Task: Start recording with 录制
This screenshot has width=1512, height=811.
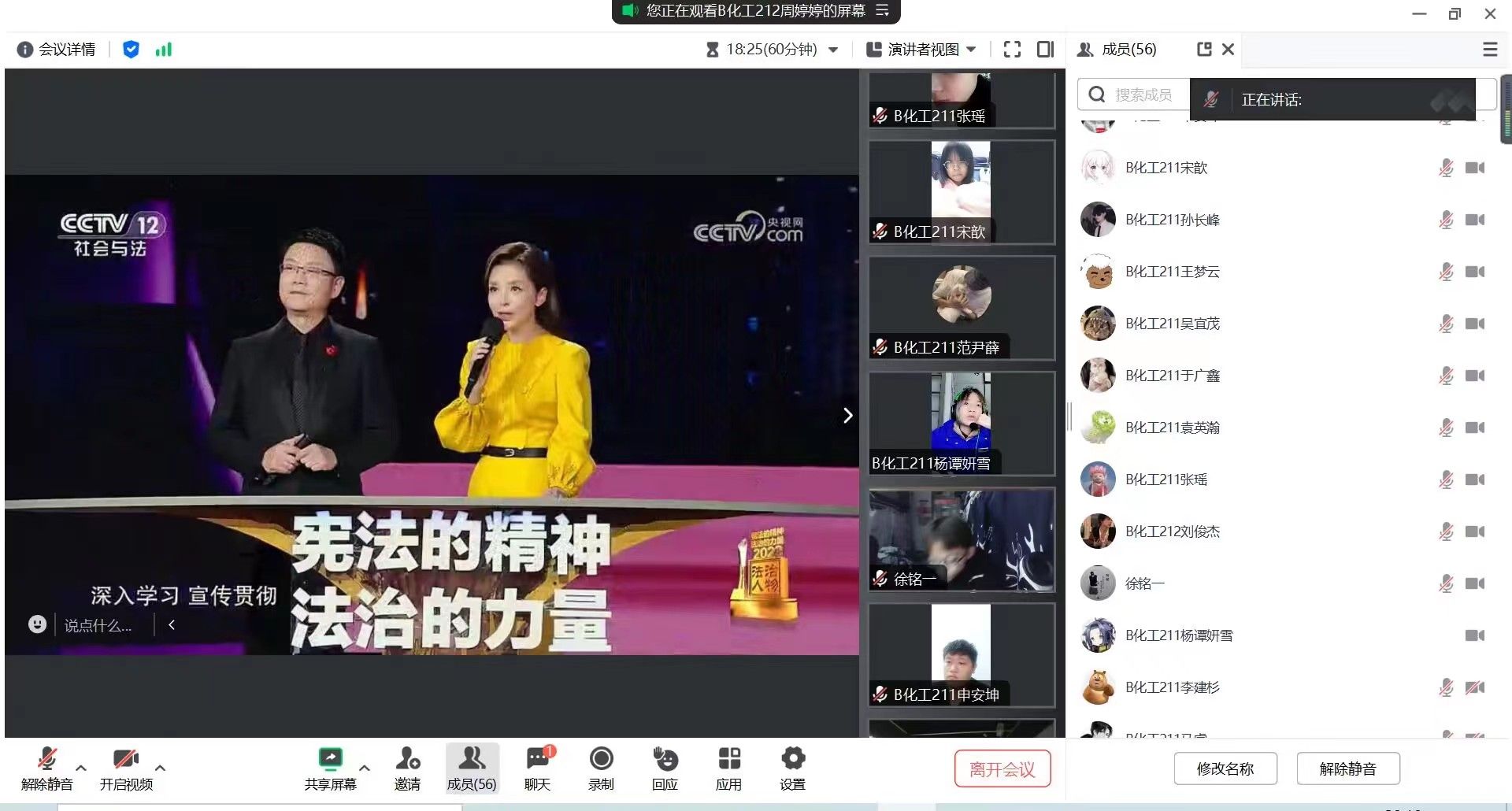Action: (x=601, y=768)
